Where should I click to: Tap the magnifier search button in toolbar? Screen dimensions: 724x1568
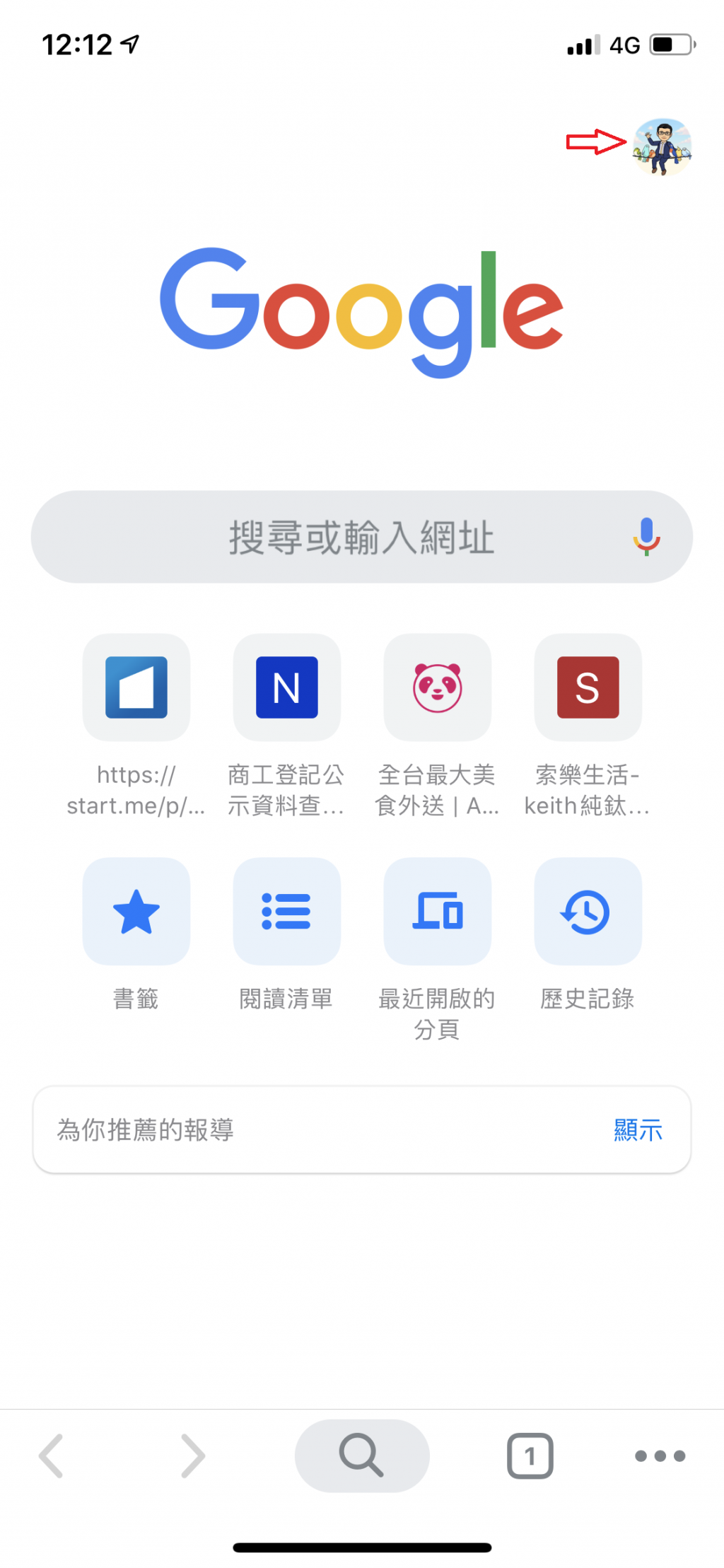pyautogui.click(x=361, y=1456)
